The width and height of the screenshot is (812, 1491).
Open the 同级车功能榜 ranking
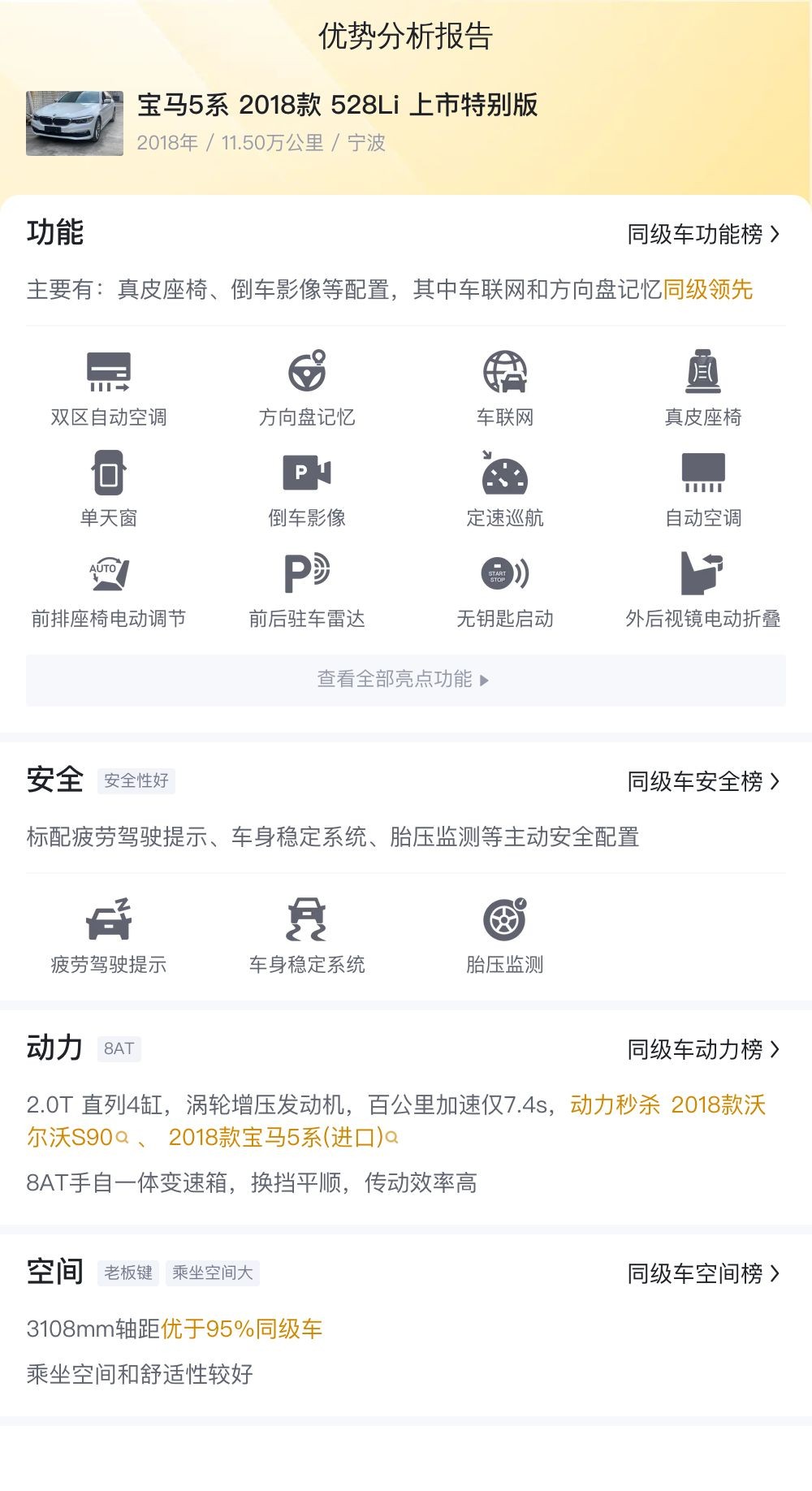(x=702, y=235)
